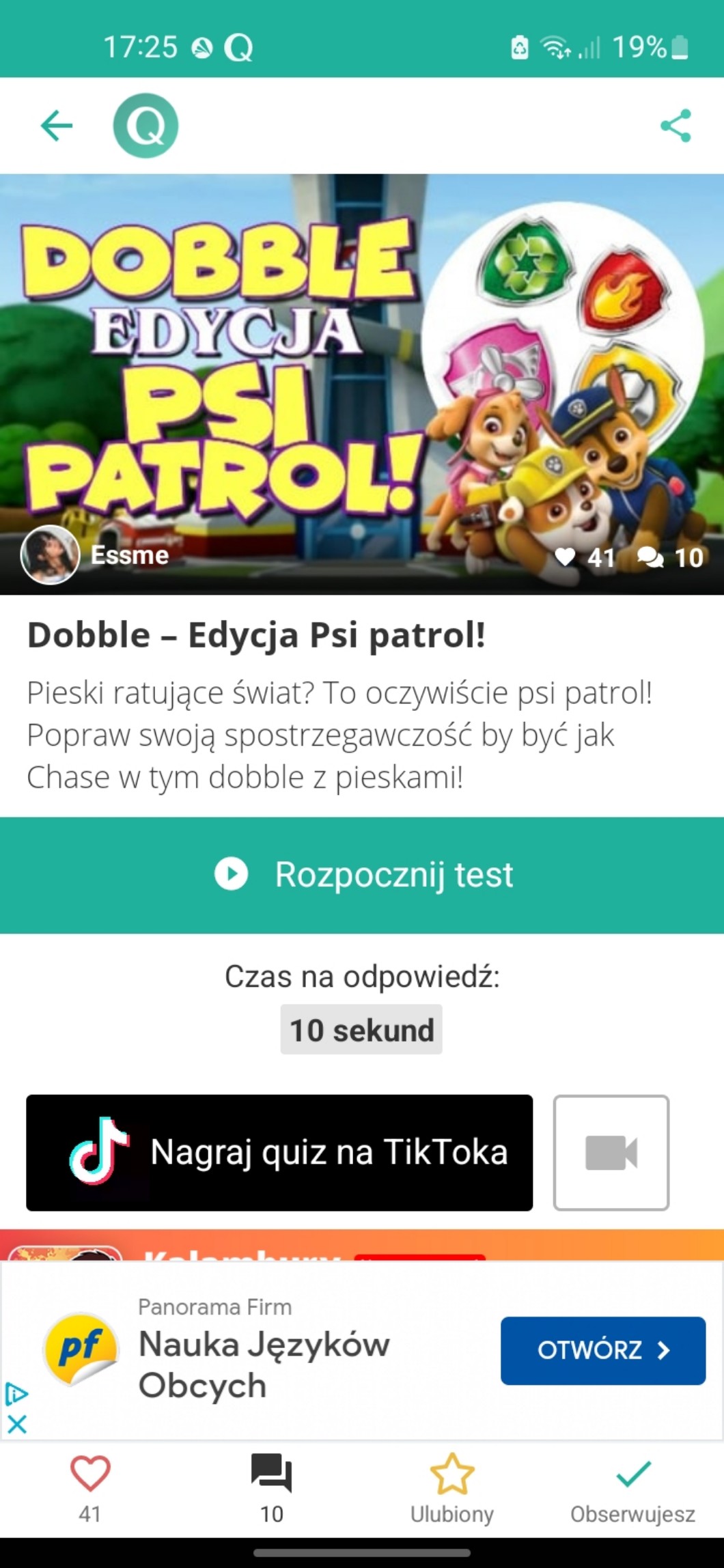Image resolution: width=724 pixels, height=1568 pixels.
Task: Open the Panorama Firm ad with OTWÓRZ
Action: pos(602,1350)
